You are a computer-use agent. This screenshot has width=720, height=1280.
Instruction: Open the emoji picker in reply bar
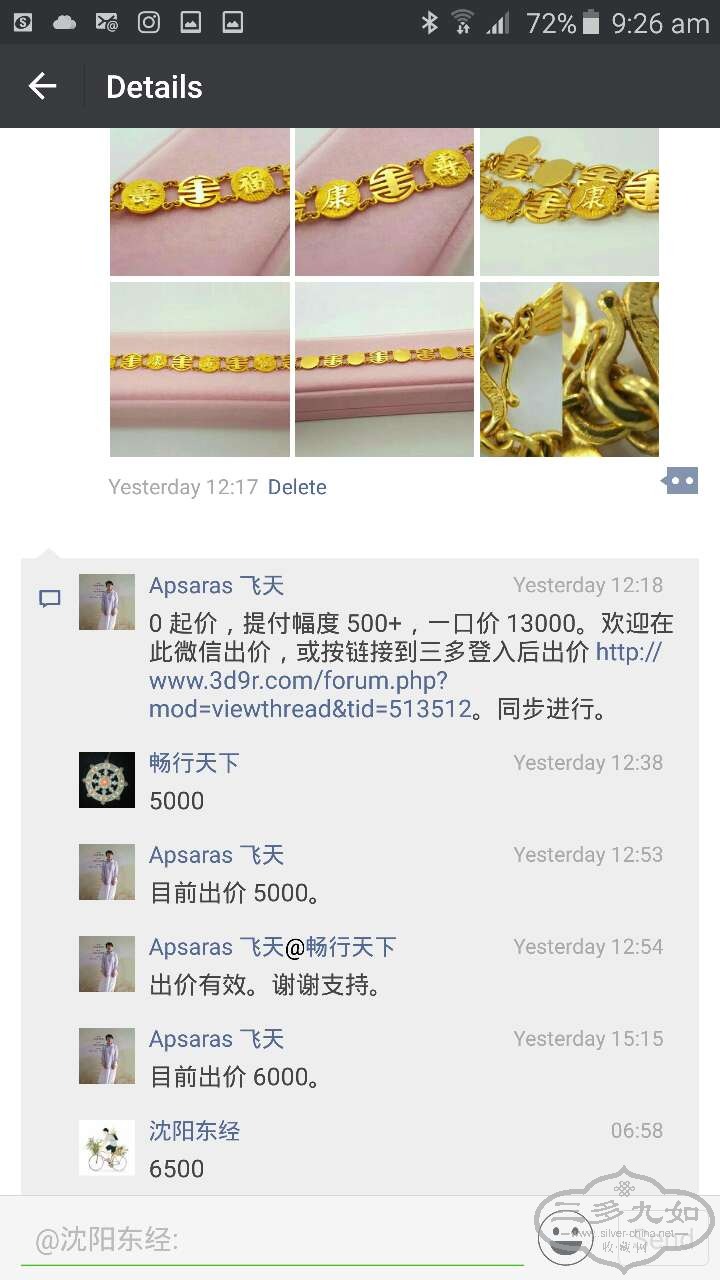(566, 1236)
